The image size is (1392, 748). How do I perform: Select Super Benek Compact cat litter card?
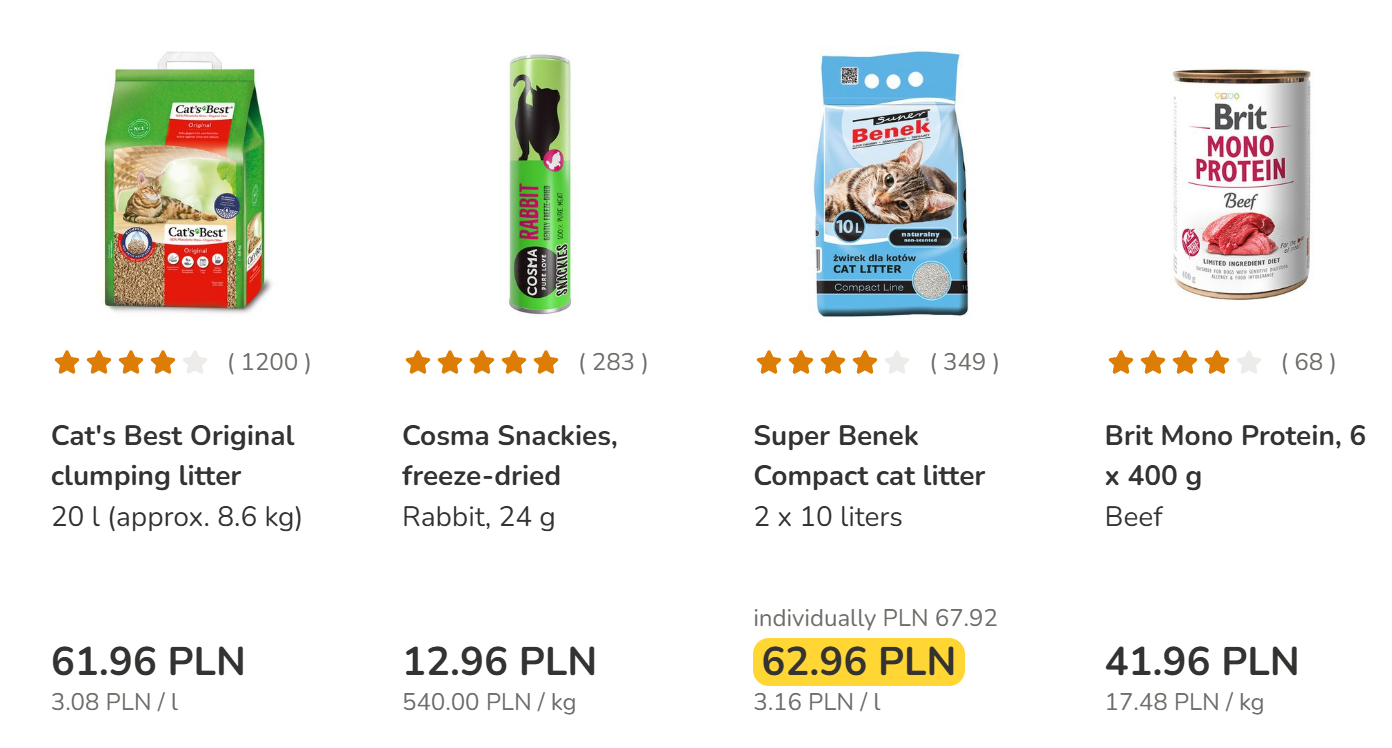coord(868,455)
